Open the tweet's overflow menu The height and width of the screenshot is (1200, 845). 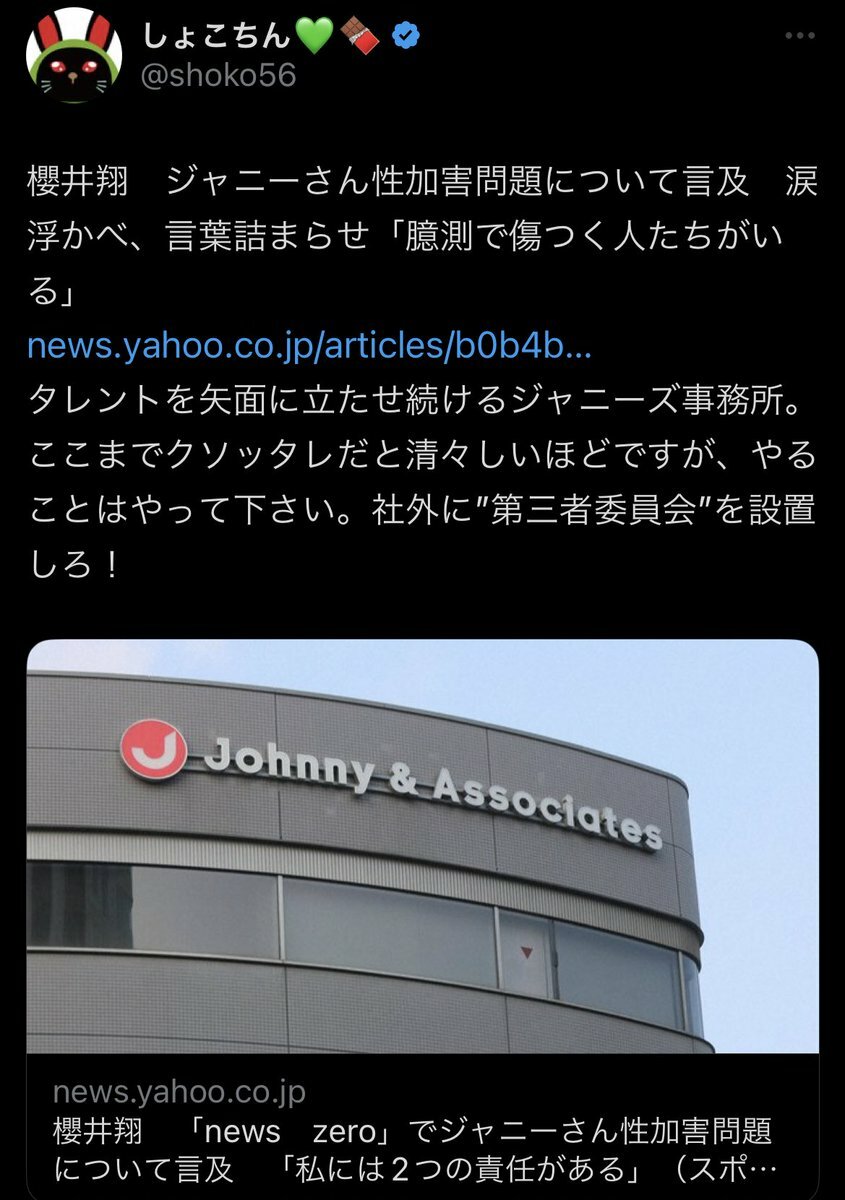tap(801, 37)
